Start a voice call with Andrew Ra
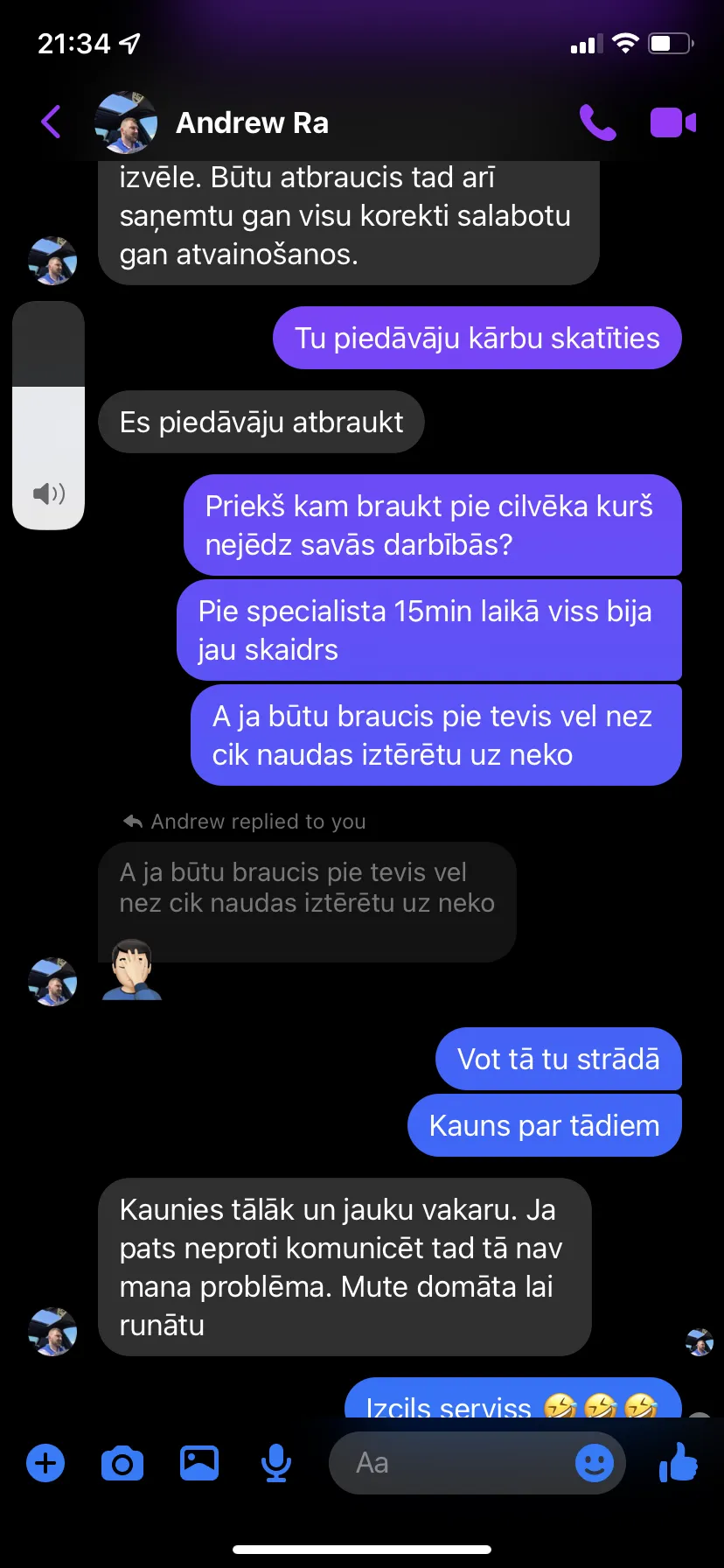 coord(598,122)
